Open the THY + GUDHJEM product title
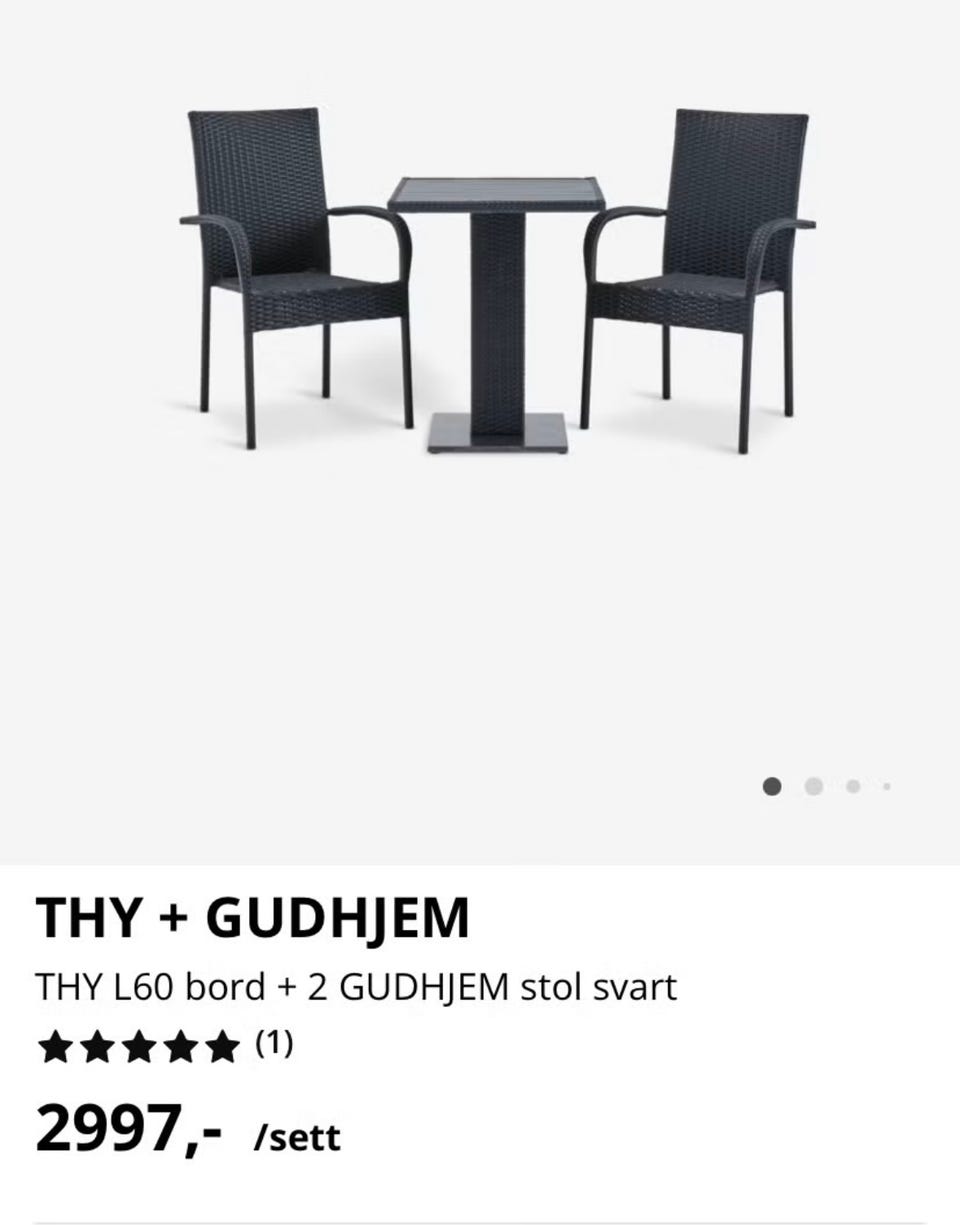This screenshot has width=960, height=1225. (253, 915)
